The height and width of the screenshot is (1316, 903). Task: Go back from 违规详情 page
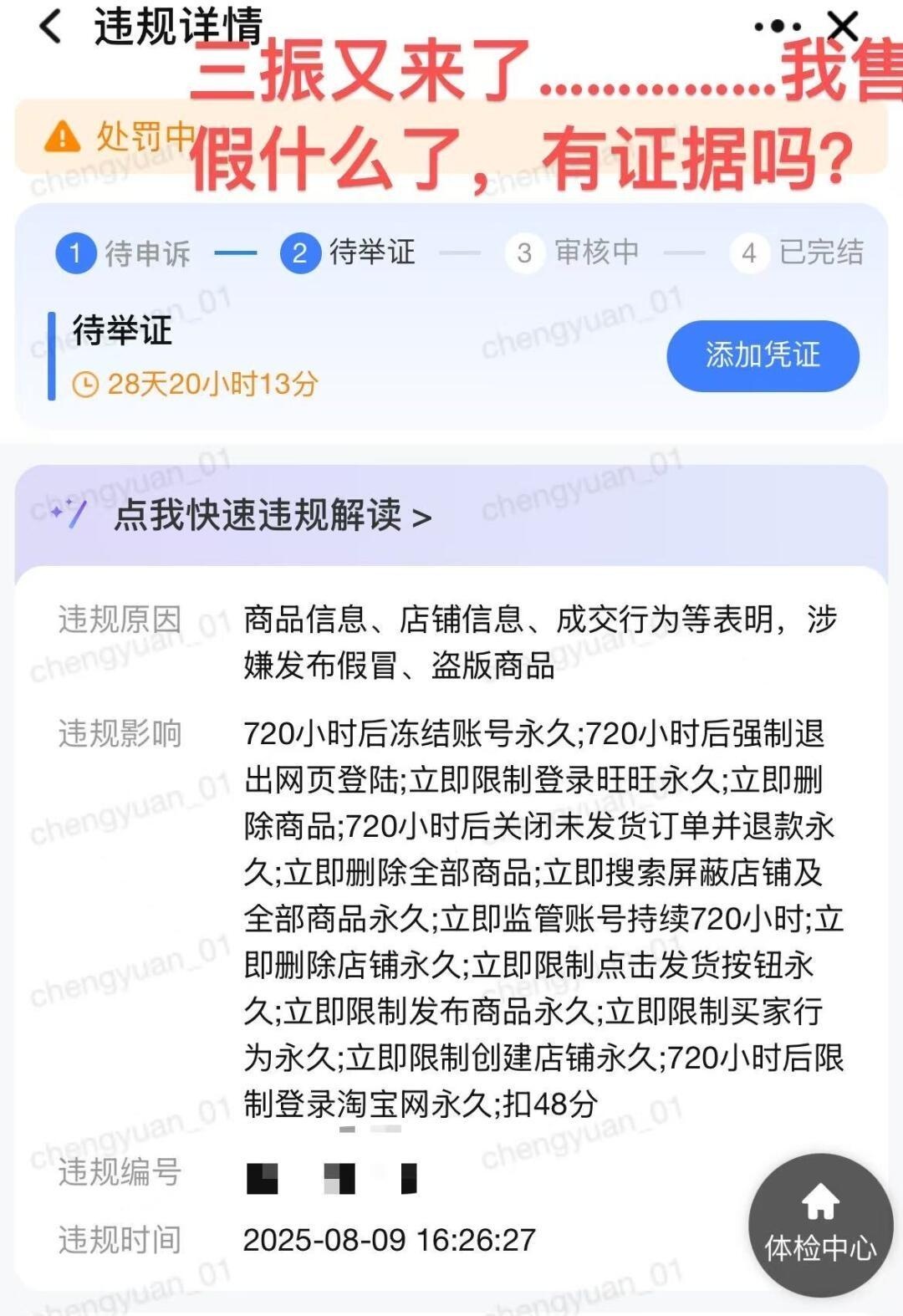point(50,26)
